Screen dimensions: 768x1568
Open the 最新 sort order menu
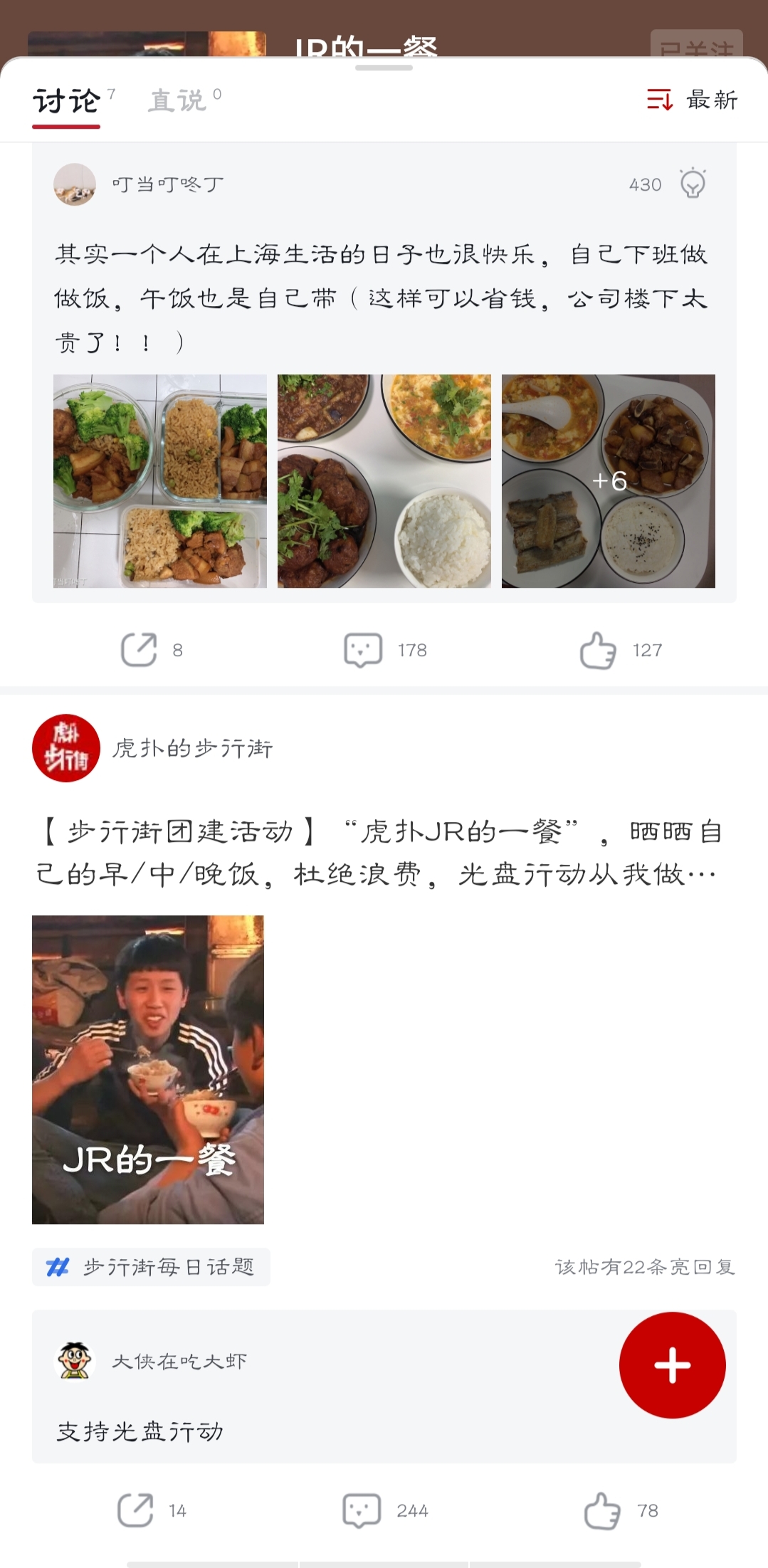pyautogui.click(x=692, y=100)
